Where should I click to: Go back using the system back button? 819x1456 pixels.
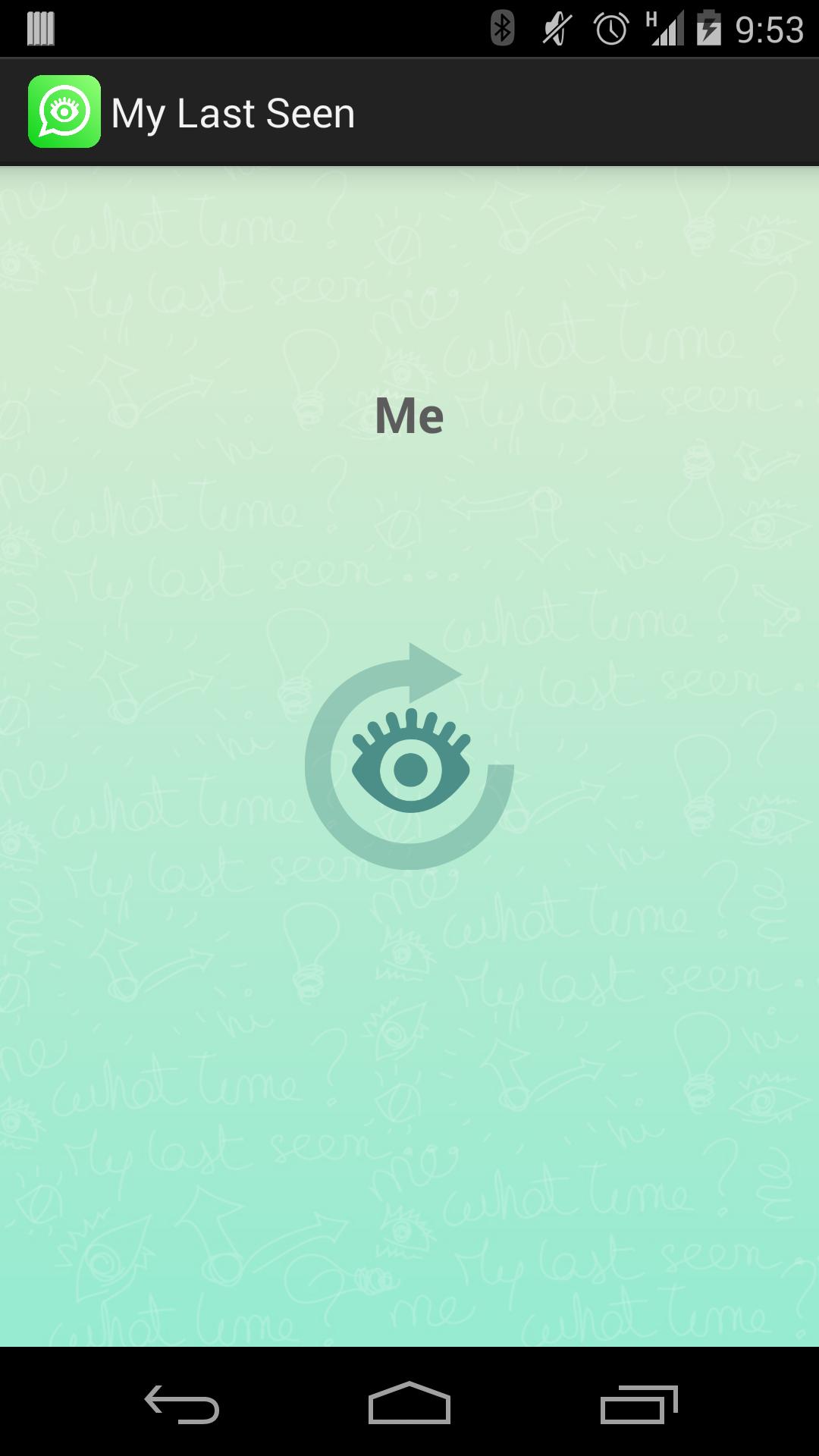[182, 1404]
